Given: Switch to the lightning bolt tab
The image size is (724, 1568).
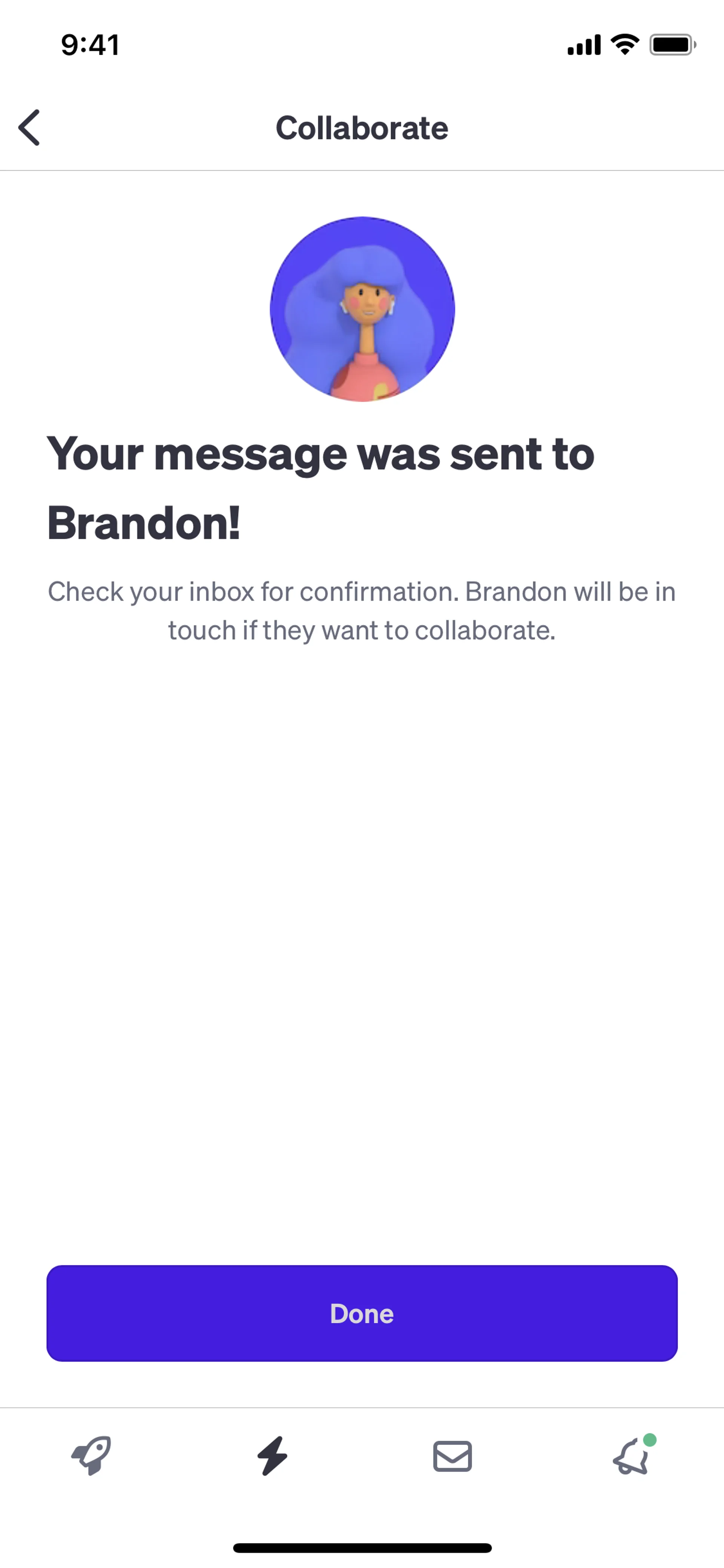Looking at the screenshot, I should (x=272, y=1455).
